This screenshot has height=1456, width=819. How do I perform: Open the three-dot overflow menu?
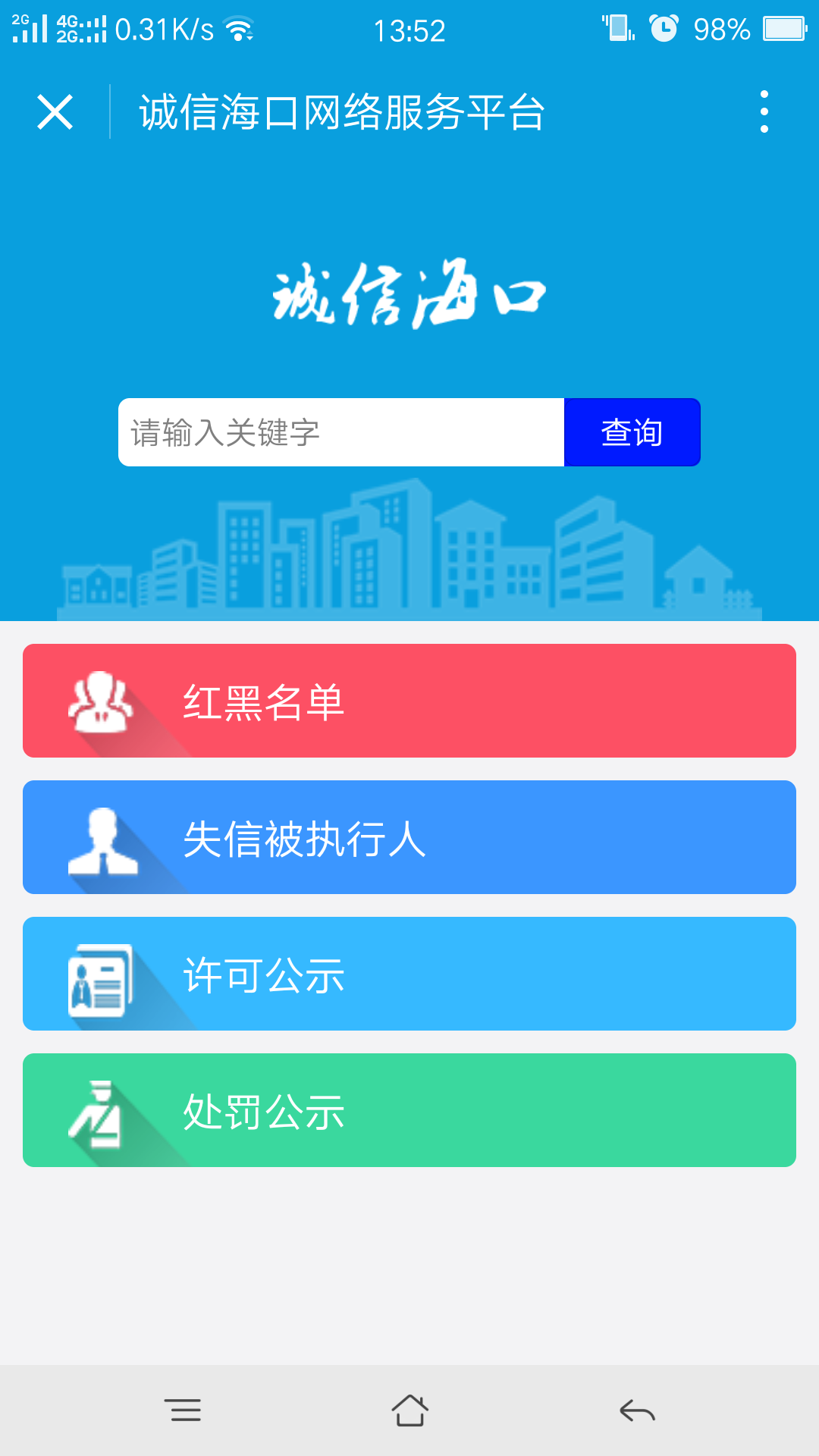tap(764, 112)
